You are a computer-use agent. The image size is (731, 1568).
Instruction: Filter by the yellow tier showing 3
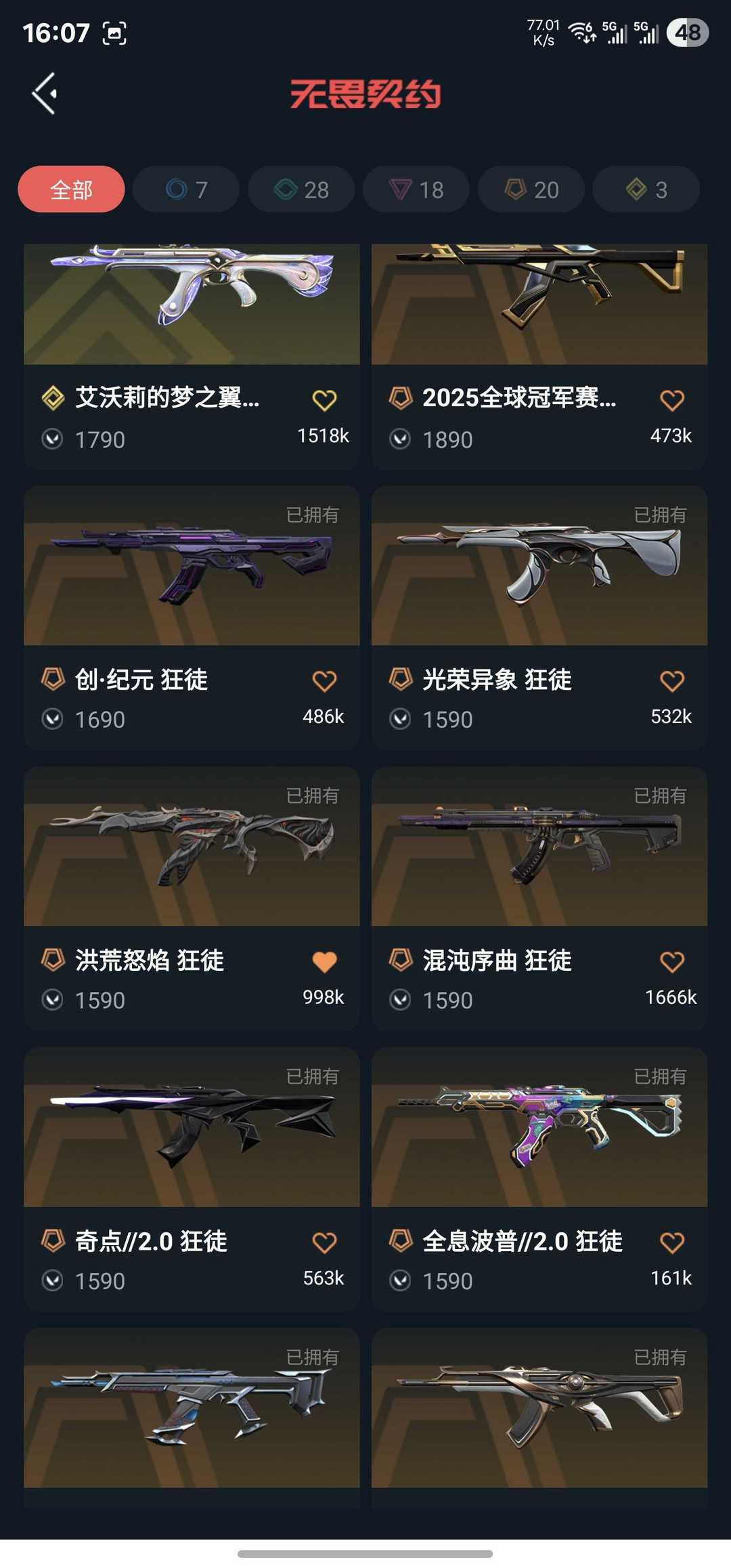[x=646, y=190]
